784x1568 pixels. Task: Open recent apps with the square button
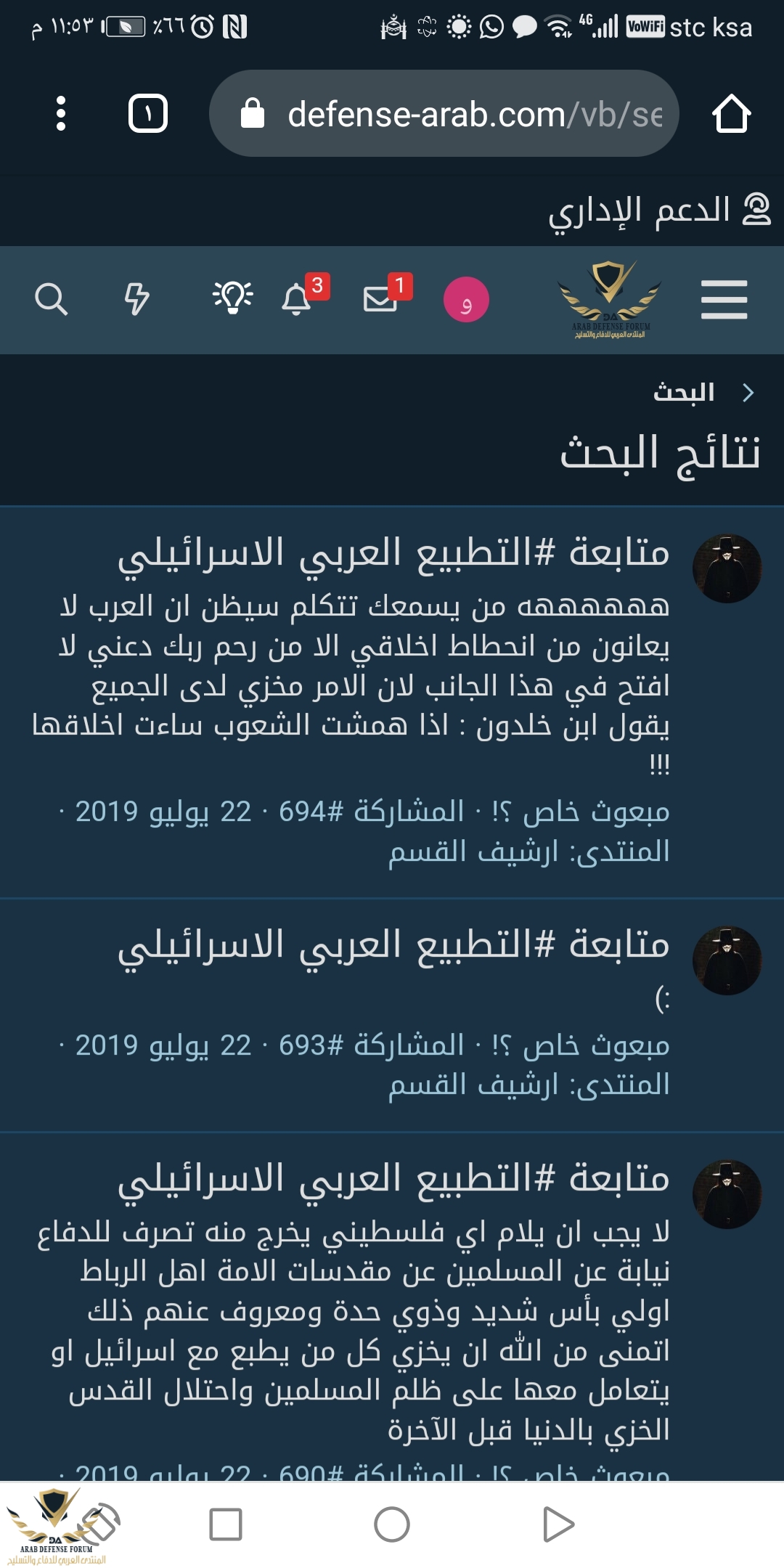pyautogui.click(x=226, y=1524)
